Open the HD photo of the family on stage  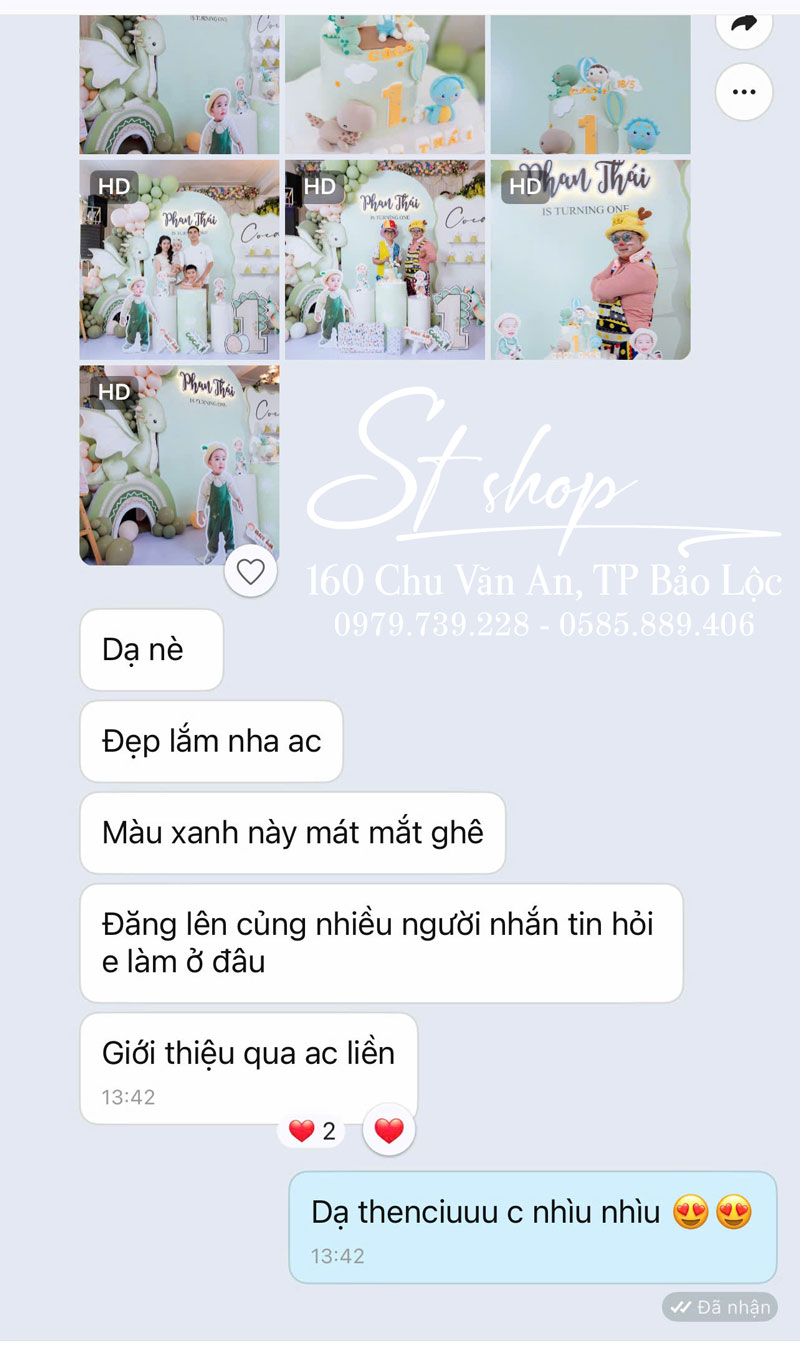pyautogui.click(x=180, y=260)
